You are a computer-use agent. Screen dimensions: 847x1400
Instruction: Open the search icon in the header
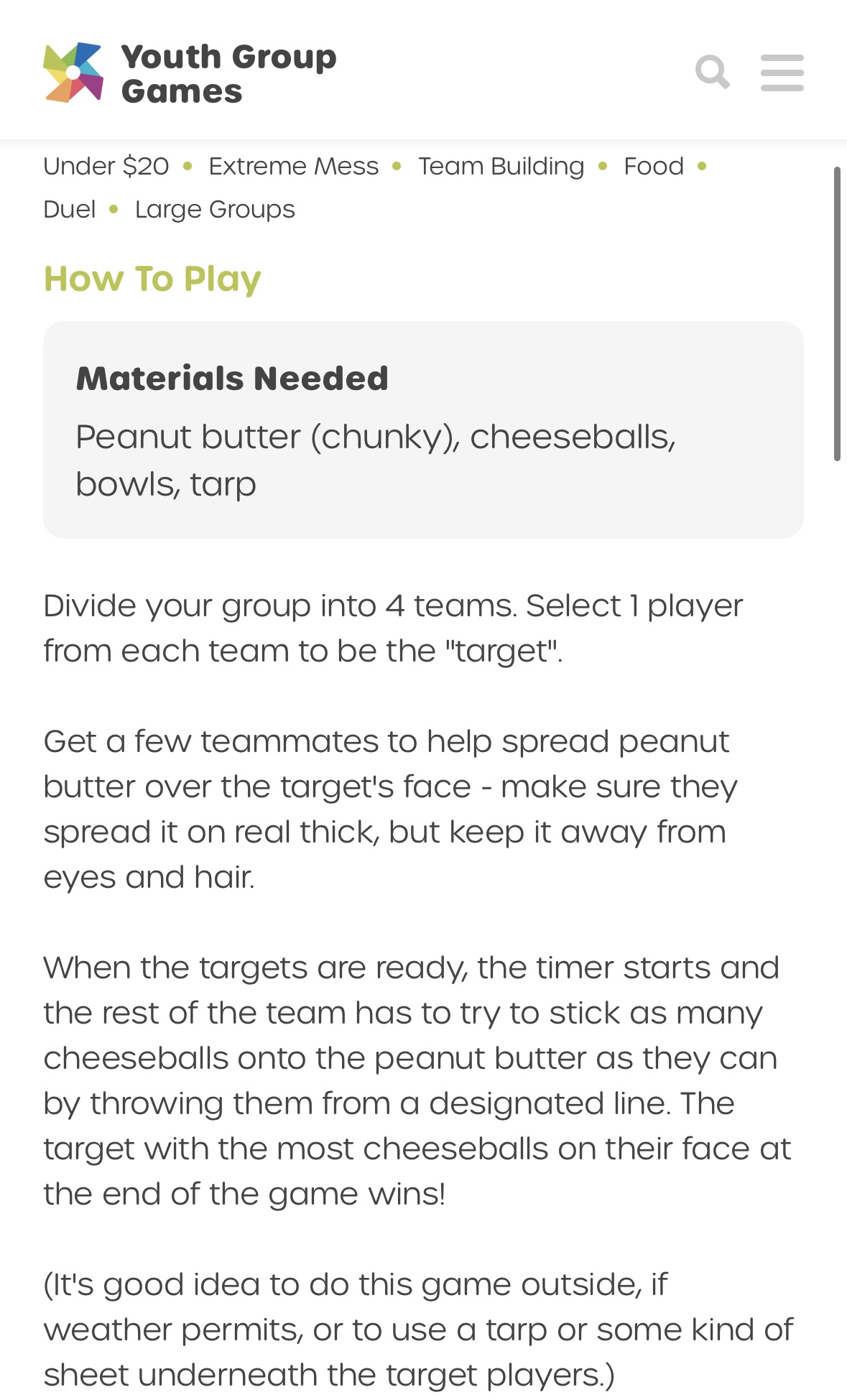713,72
